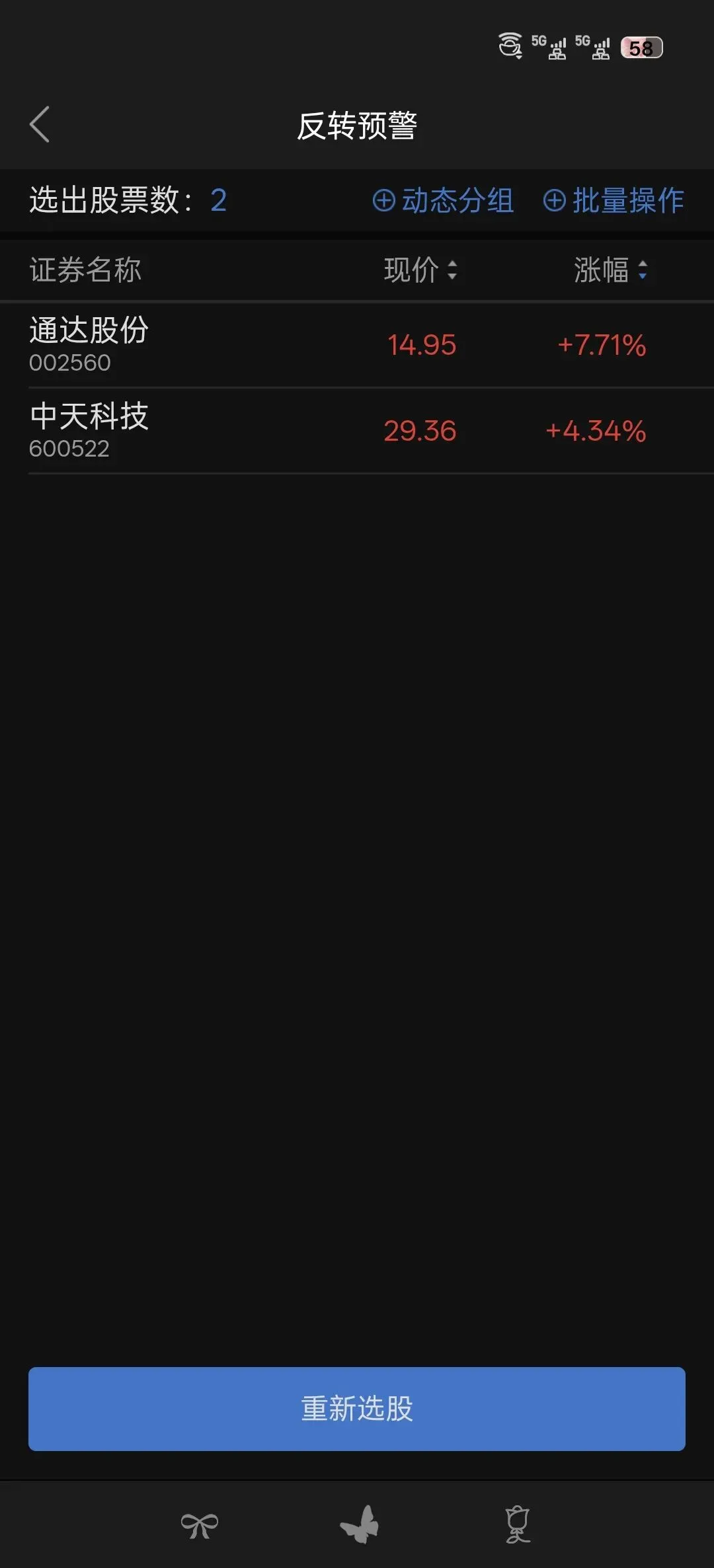Screen dimensions: 714x1568
Task: Tap the rose-shaped navigation button
Action: [x=518, y=1524]
